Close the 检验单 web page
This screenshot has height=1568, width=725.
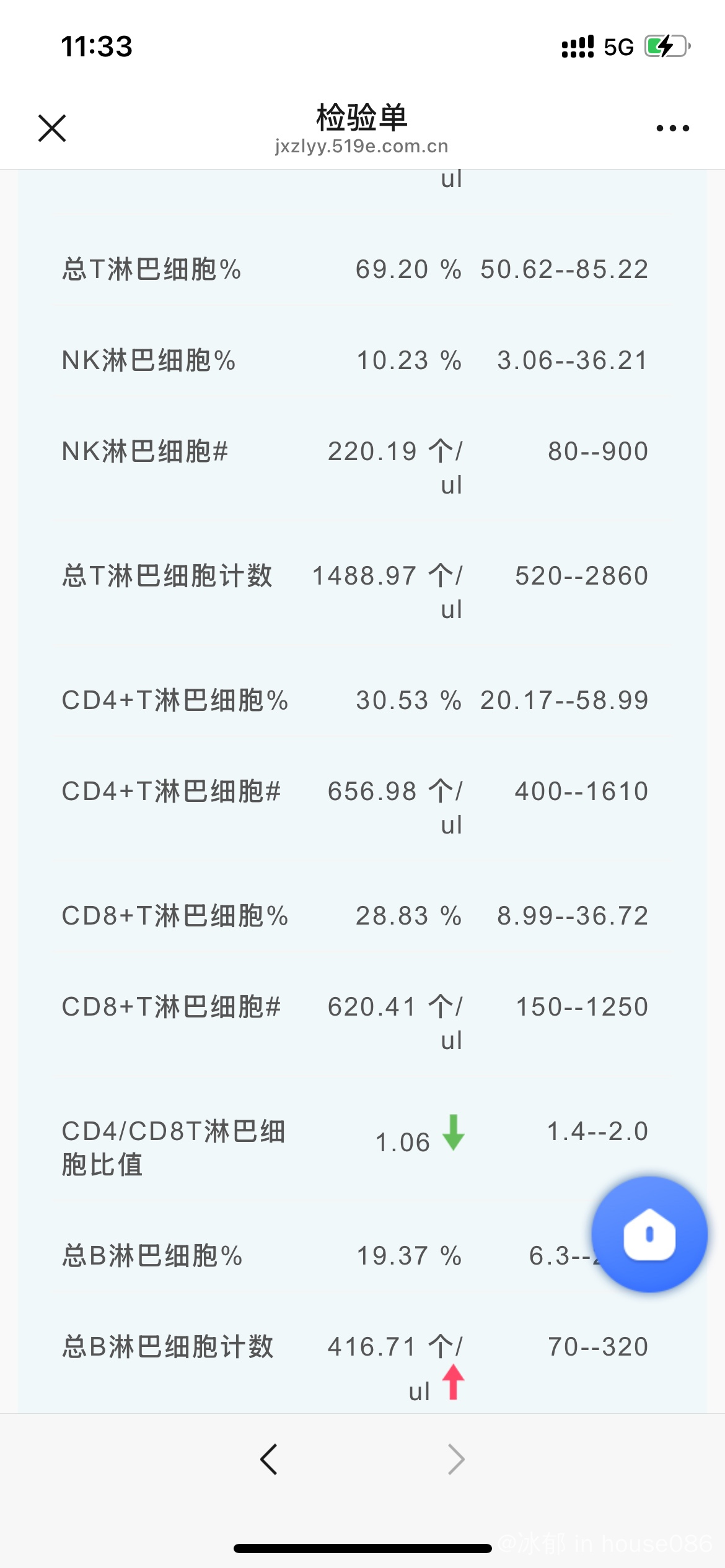52,128
